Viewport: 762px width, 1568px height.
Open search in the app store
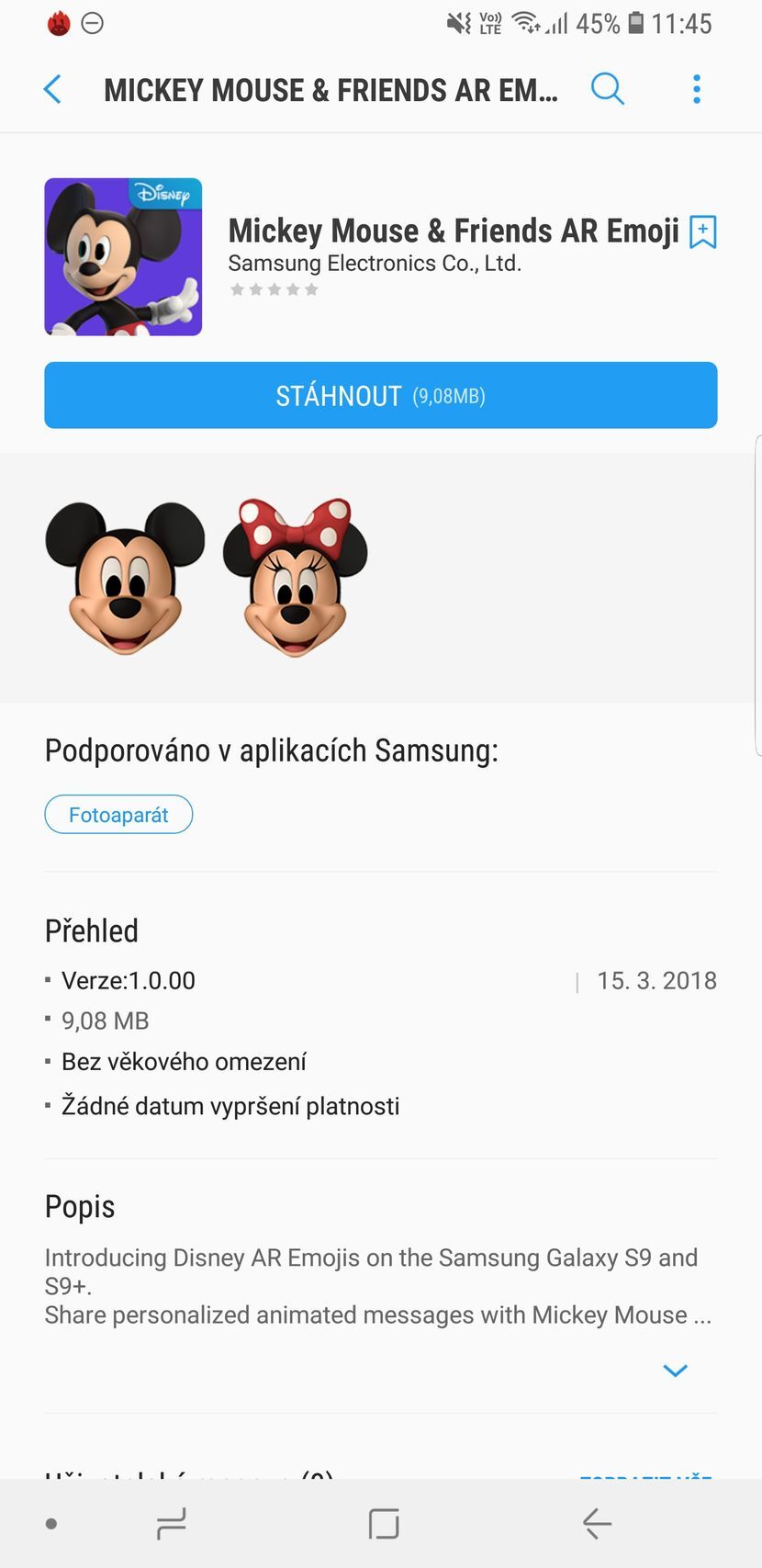tap(608, 89)
